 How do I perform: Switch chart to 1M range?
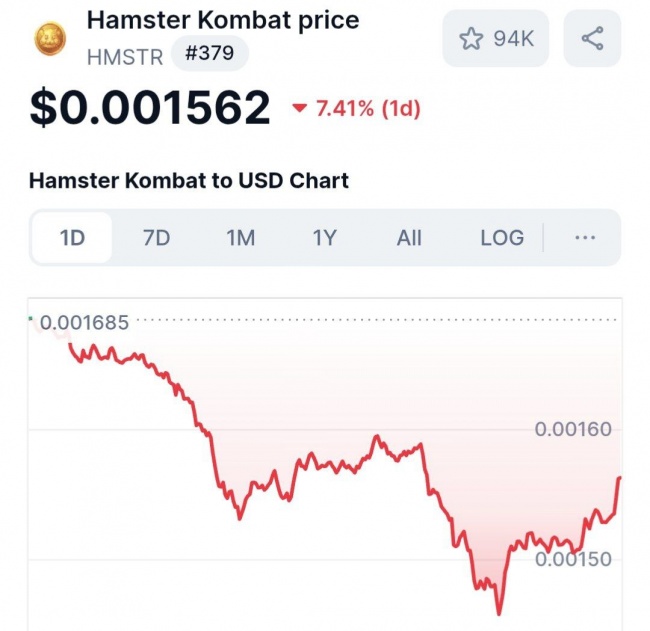240,237
